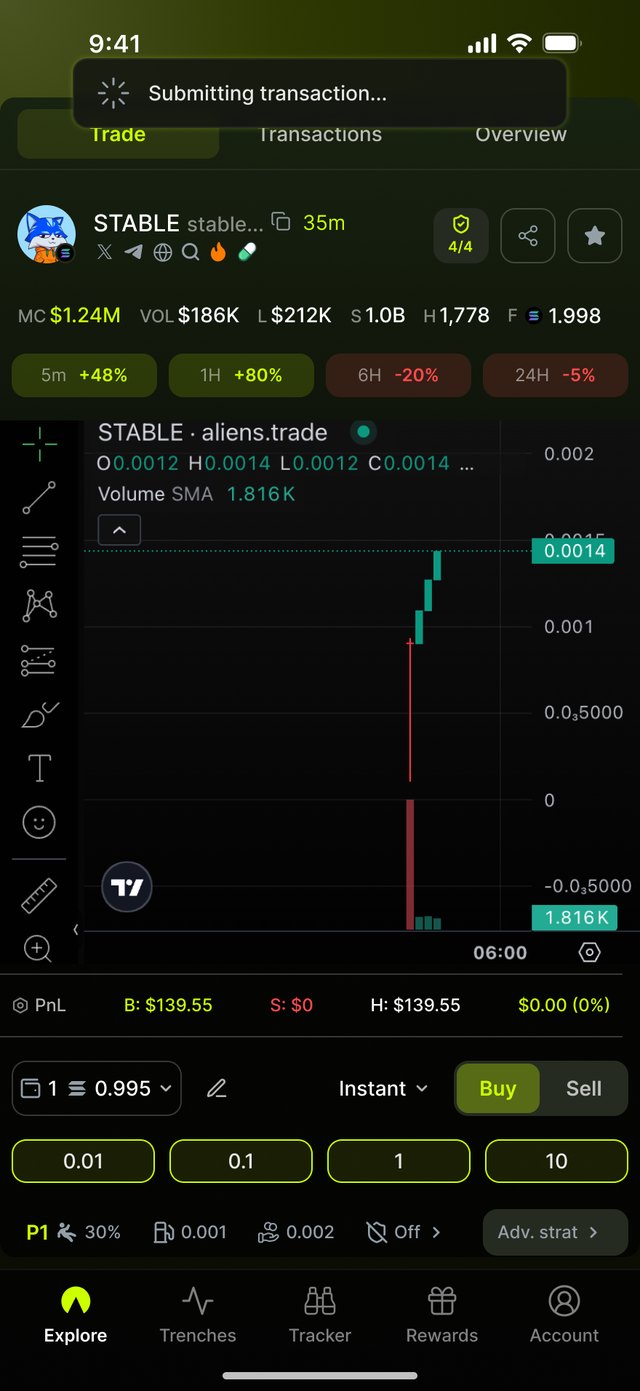Open the wallet balance dropdown
This screenshot has height=1391, width=640.
[x=97, y=1088]
